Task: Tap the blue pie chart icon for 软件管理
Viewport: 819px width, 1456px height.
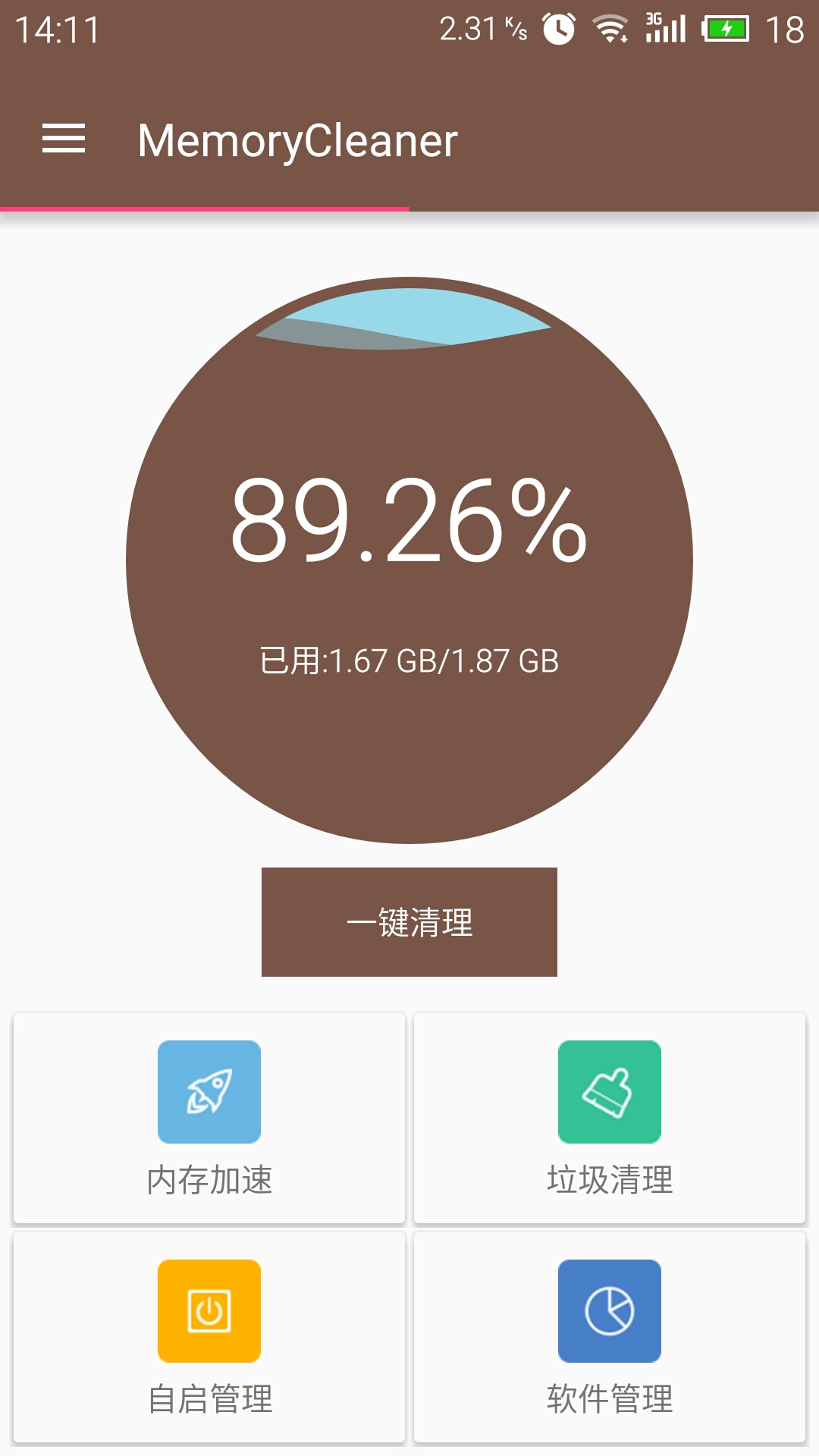Action: pos(610,1312)
